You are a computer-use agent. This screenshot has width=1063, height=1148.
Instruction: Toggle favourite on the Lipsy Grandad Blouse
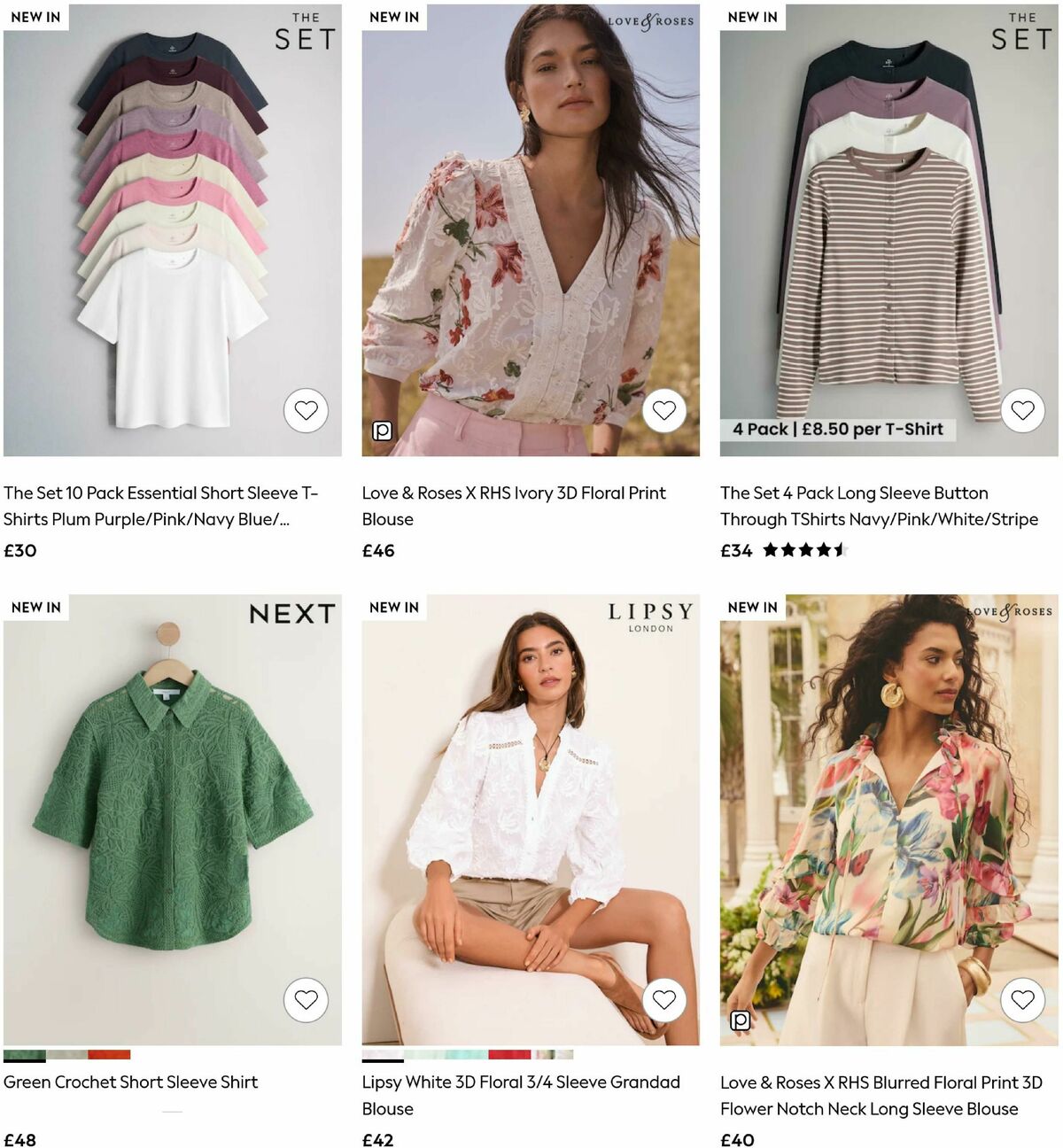[664, 999]
